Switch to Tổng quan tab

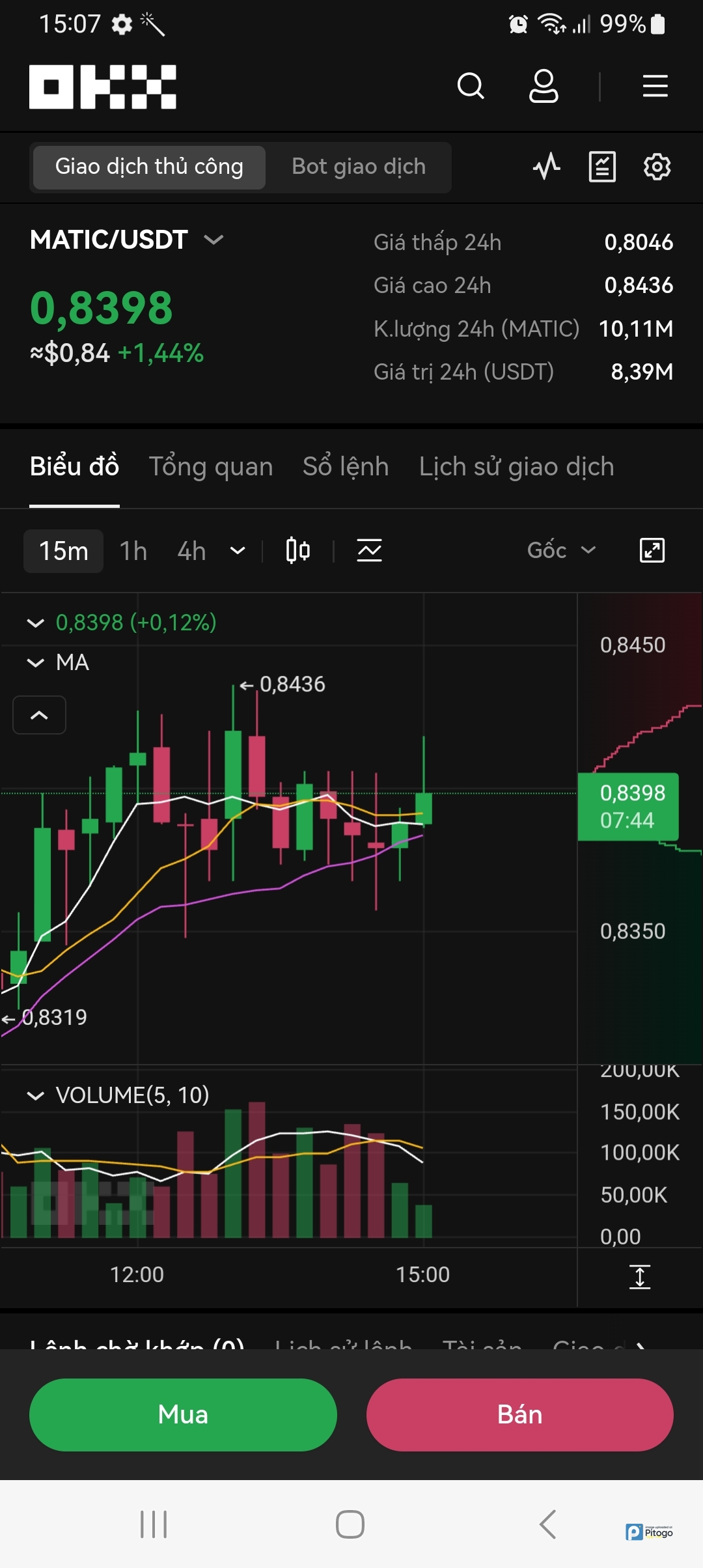(211, 467)
